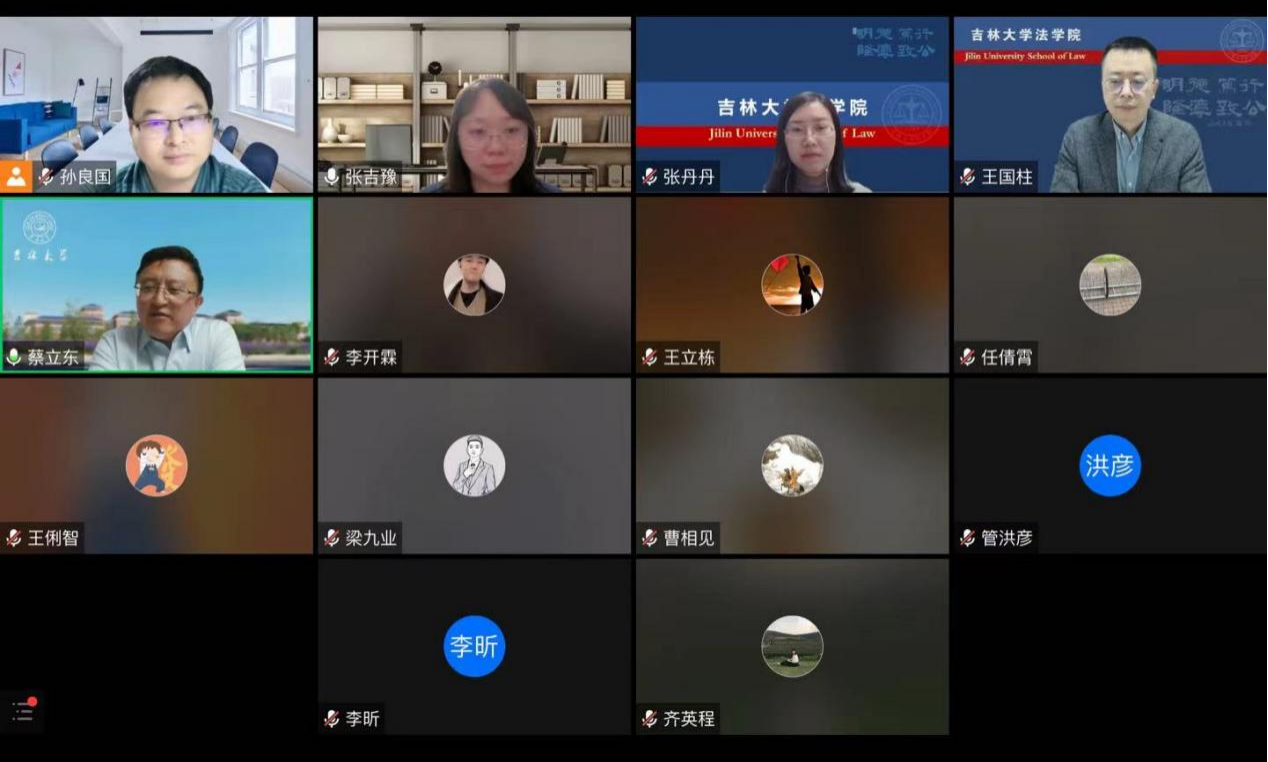The height and width of the screenshot is (762, 1268).
Task: Select 王立栋's participant tile
Action: (792, 285)
